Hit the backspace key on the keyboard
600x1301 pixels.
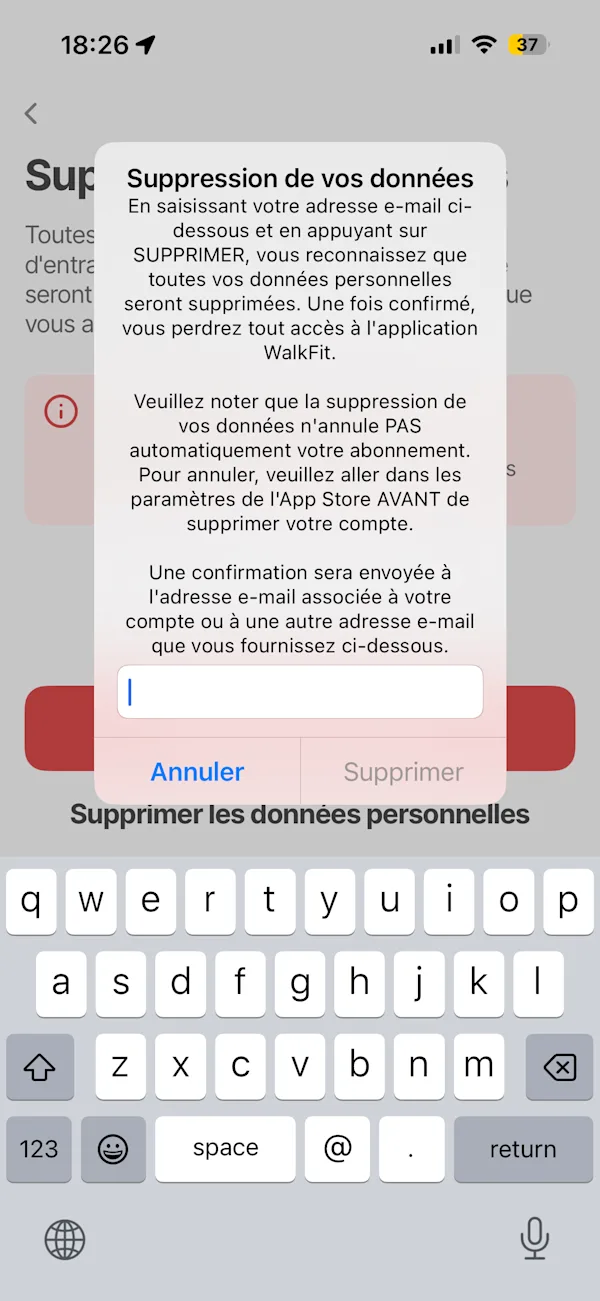(559, 1067)
